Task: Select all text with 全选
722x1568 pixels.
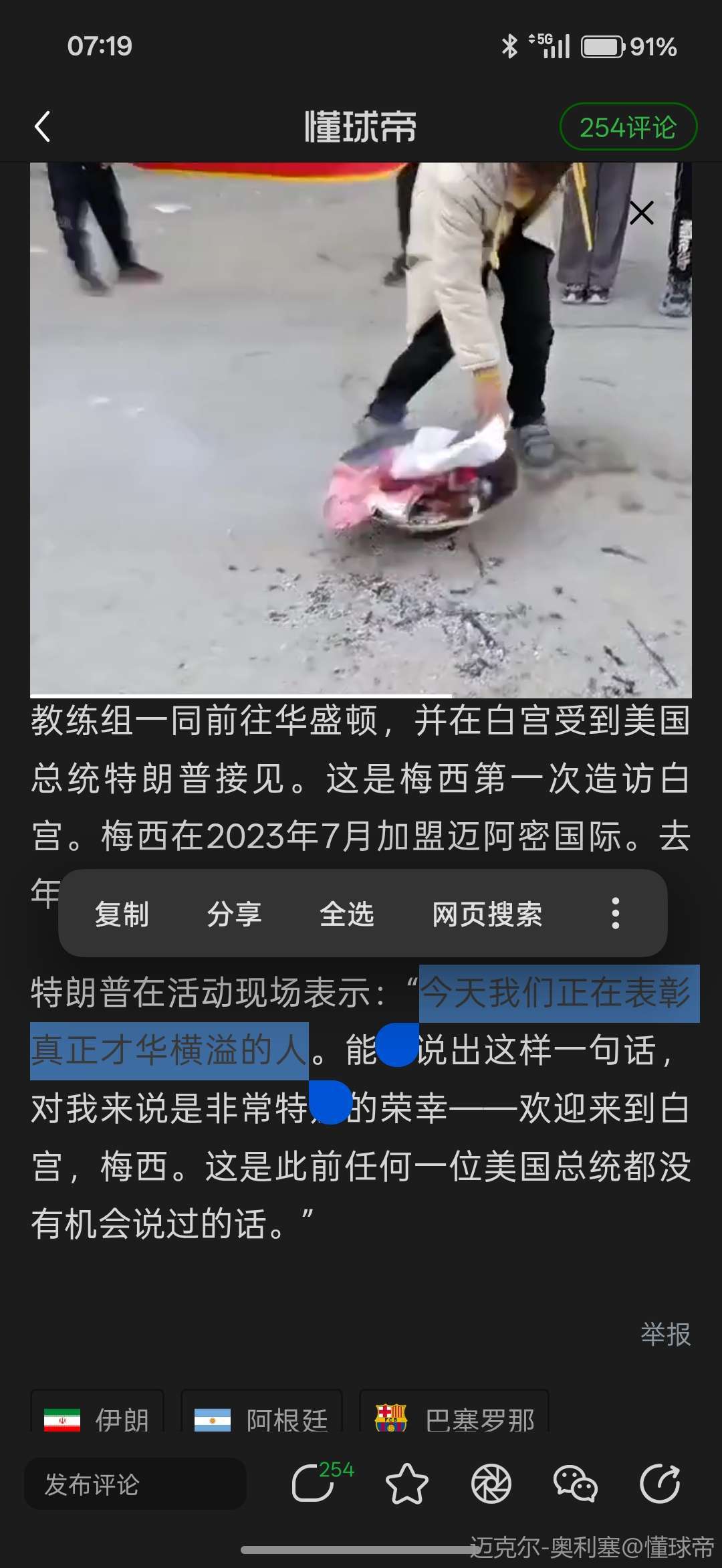Action: pyautogui.click(x=346, y=914)
